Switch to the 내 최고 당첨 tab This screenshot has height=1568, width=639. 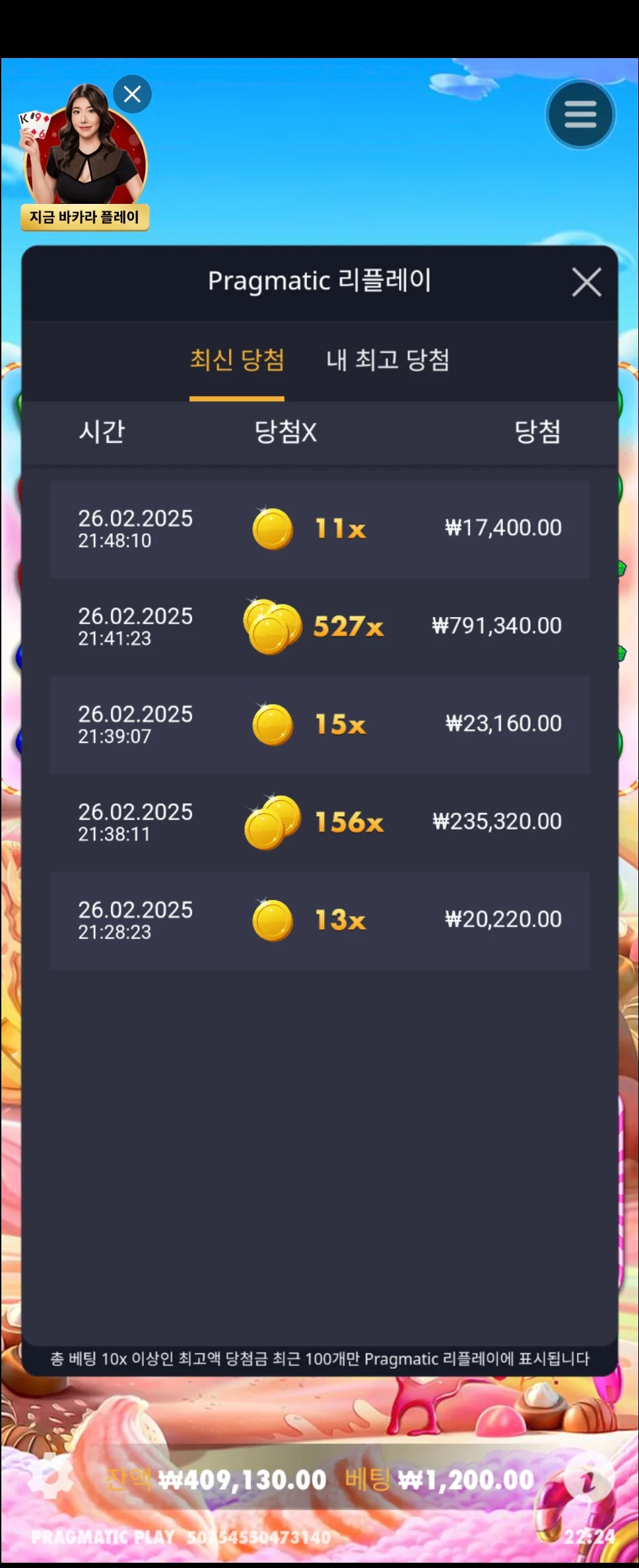click(x=387, y=360)
